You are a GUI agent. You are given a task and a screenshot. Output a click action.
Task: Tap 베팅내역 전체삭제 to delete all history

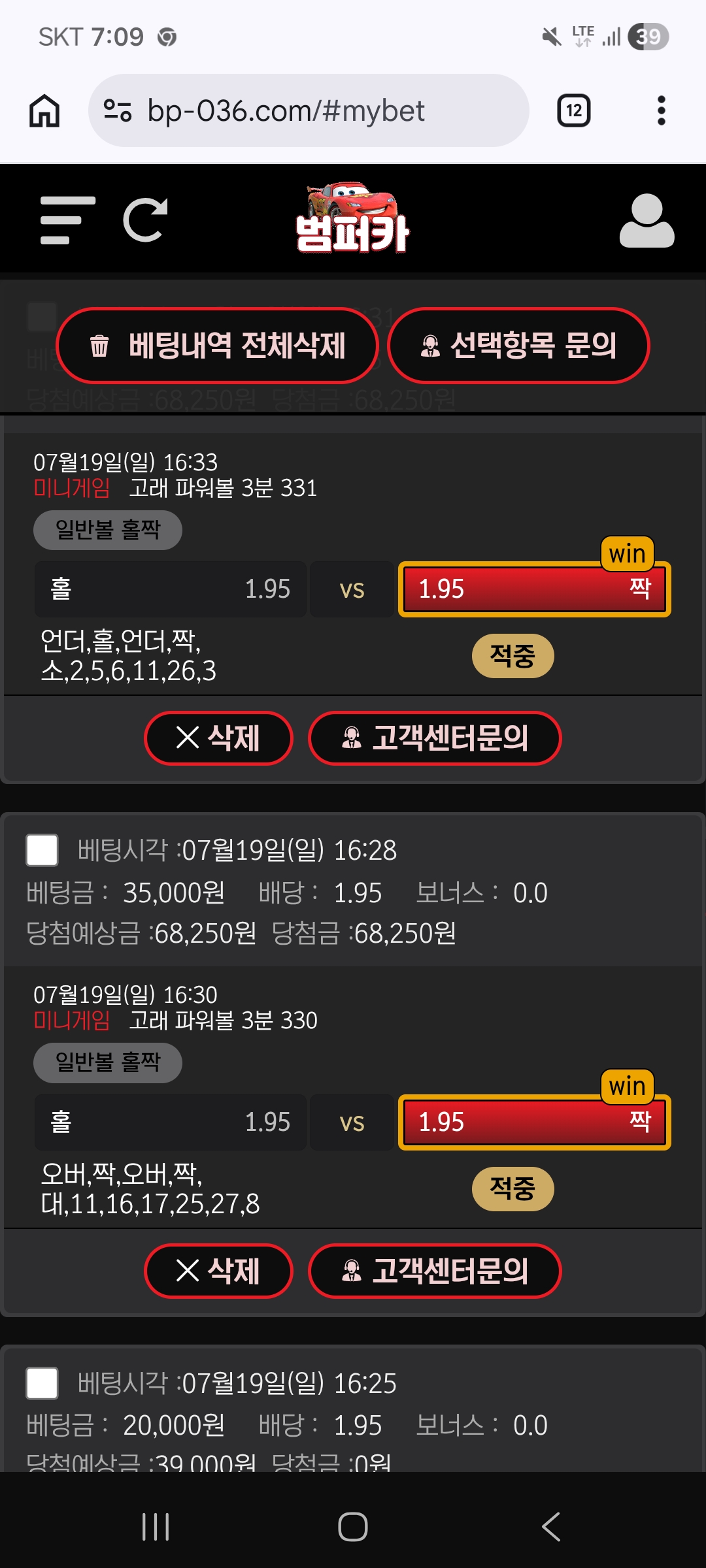(x=218, y=346)
